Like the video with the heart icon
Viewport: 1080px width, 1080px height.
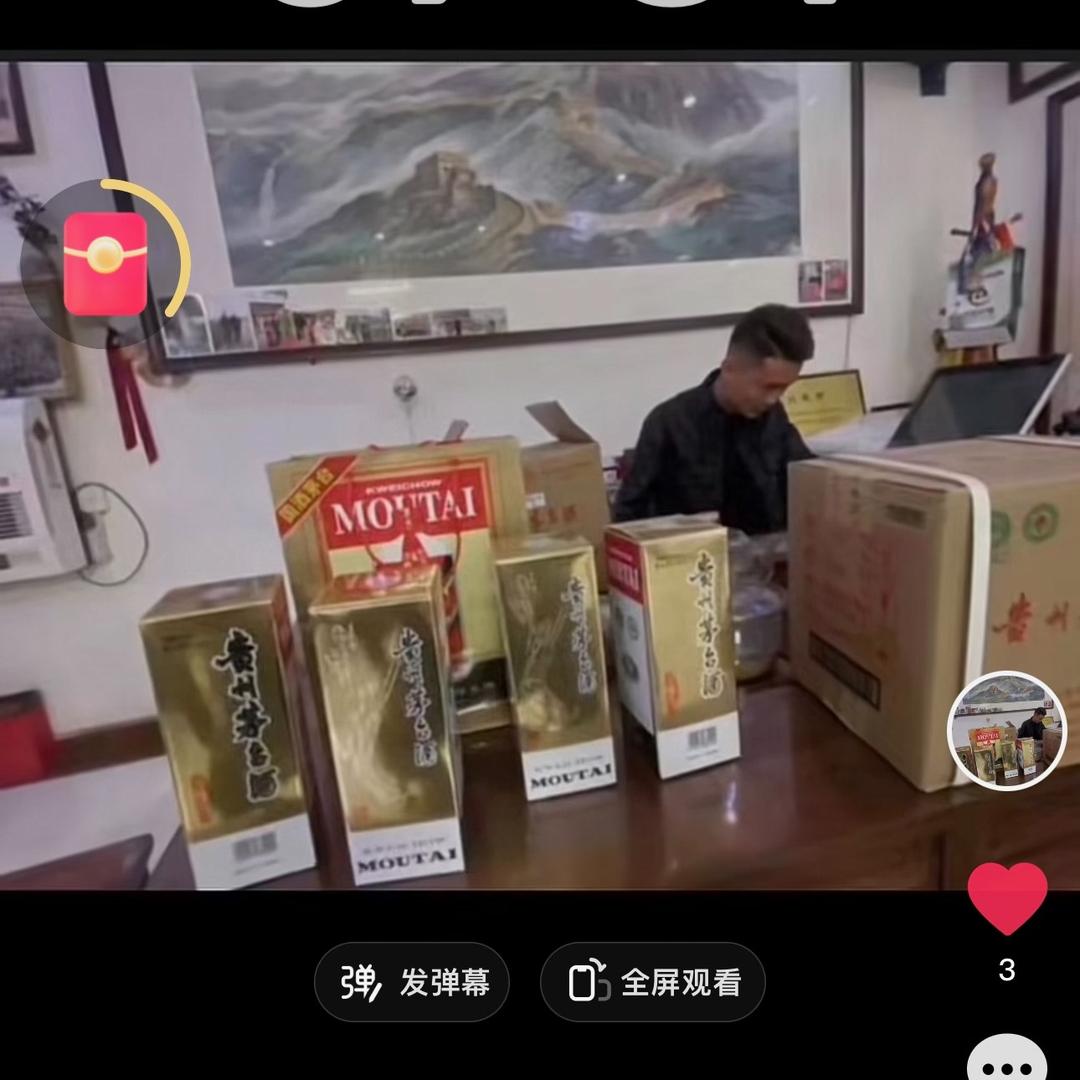point(1007,897)
